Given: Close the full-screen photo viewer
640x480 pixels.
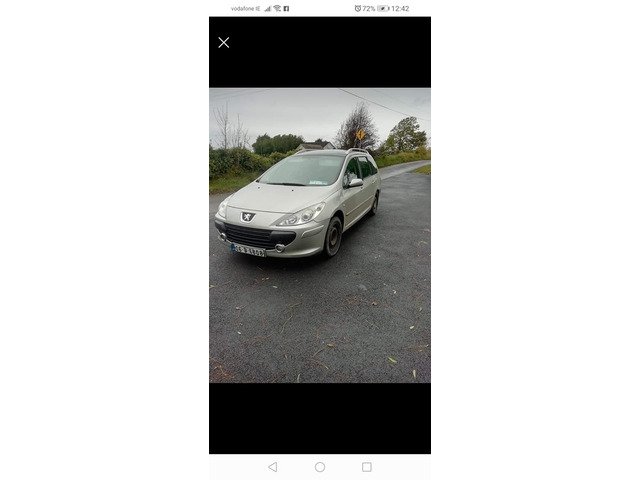Looking at the screenshot, I should [x=223, y=42].
